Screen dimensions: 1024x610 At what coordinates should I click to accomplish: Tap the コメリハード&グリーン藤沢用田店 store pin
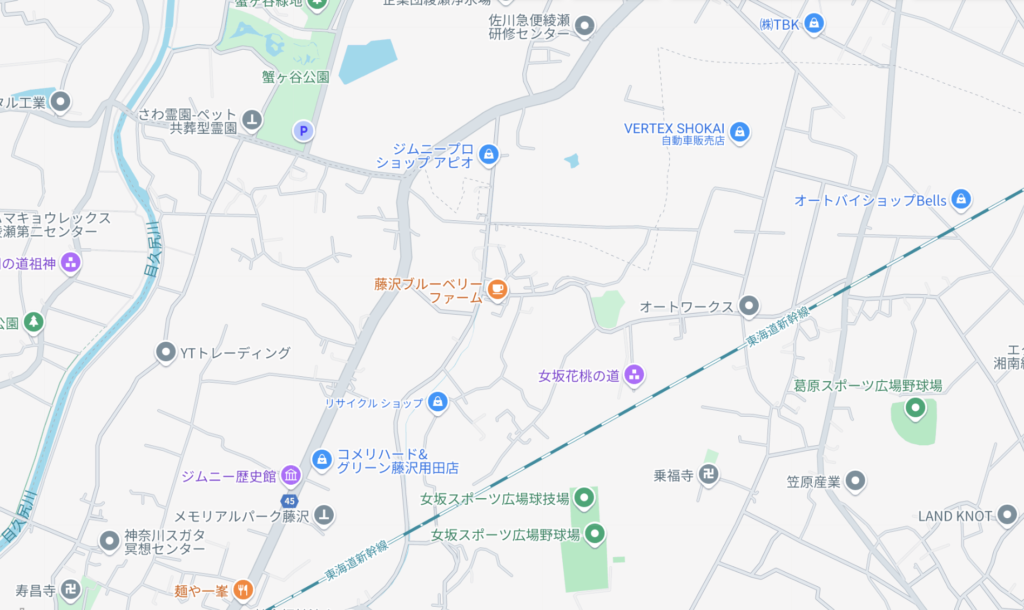[x=322, y=459]
